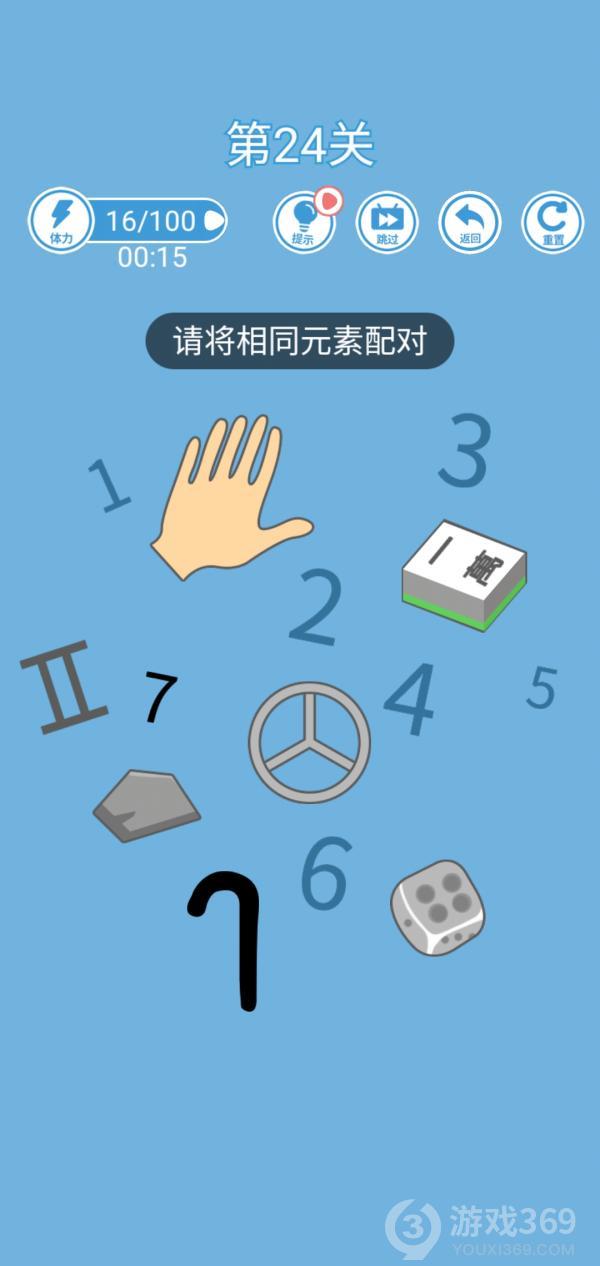Select the blue number 1
Image resolution: width=600 pixels, height=1266 pixels.
tap(109, 485)
